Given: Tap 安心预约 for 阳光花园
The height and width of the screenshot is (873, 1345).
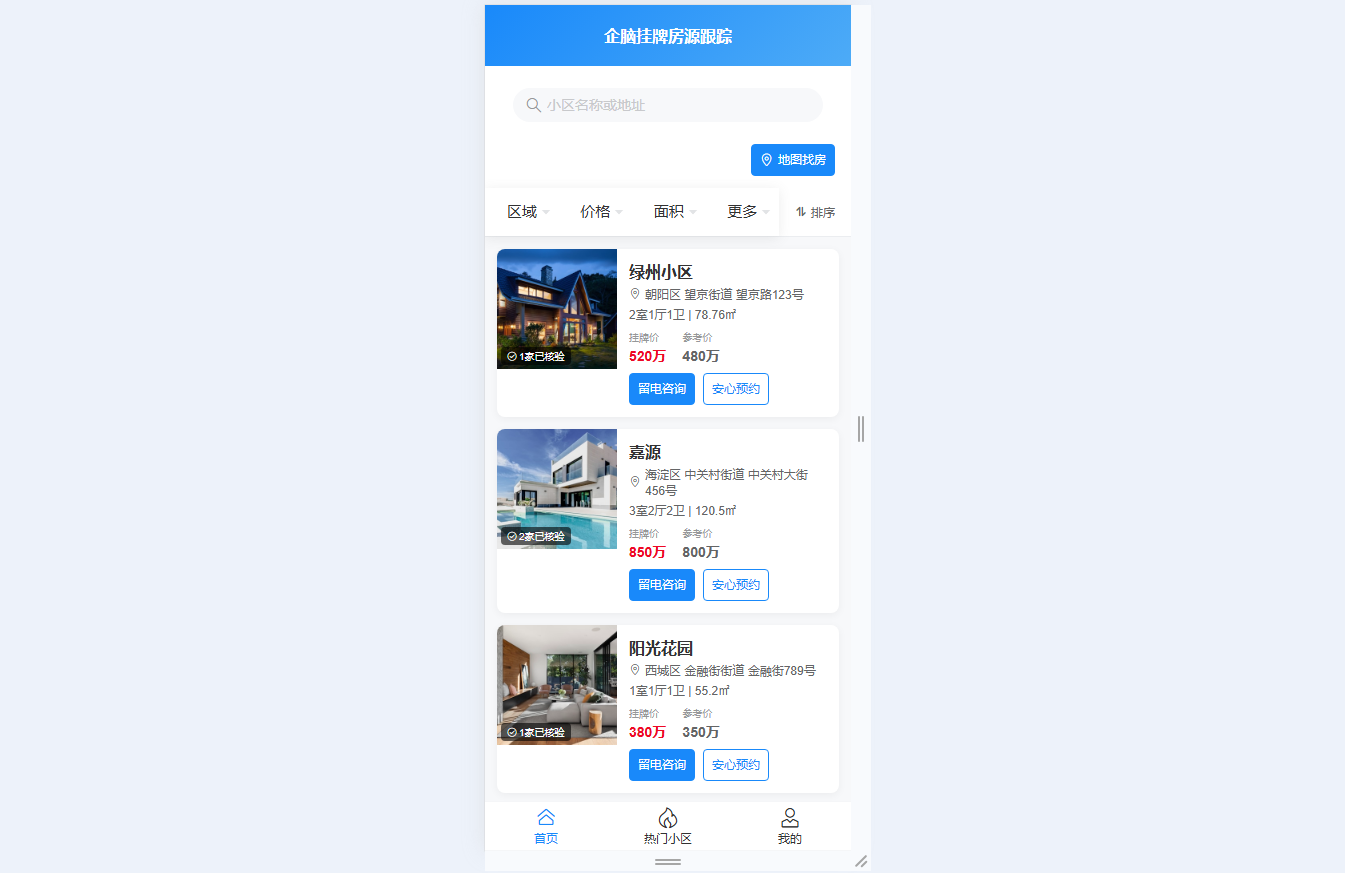Looking at the screenshot, I should click(735, 765).
